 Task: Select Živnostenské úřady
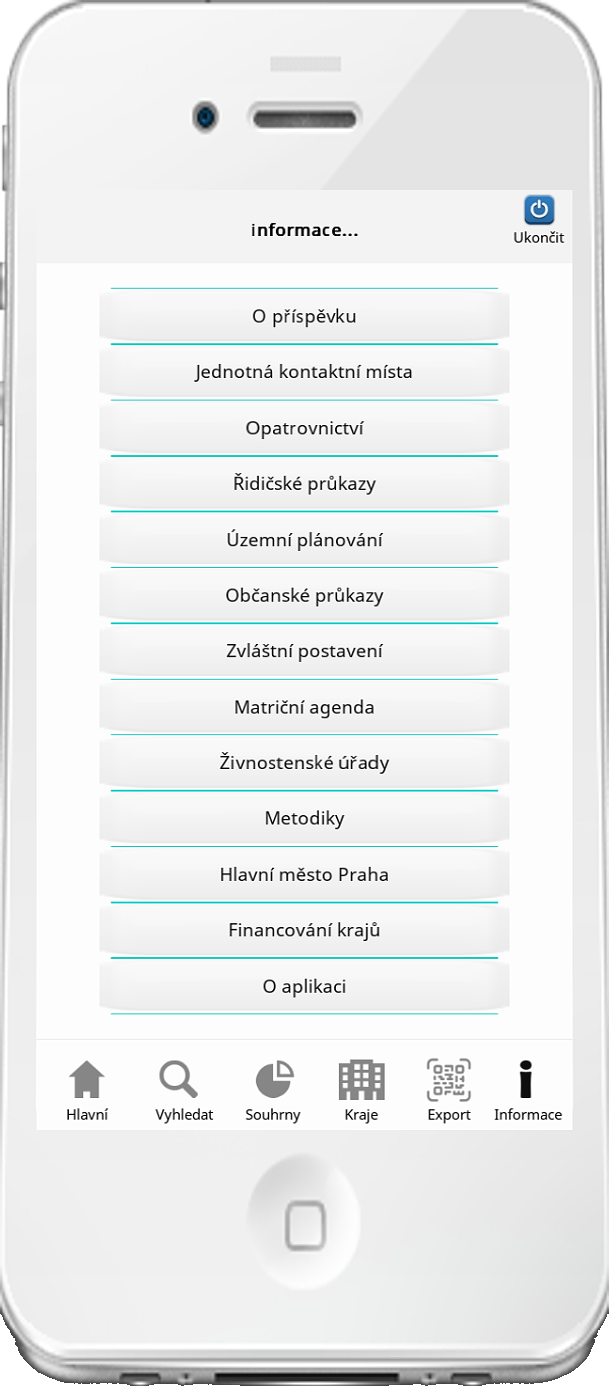tap(304, 763)
